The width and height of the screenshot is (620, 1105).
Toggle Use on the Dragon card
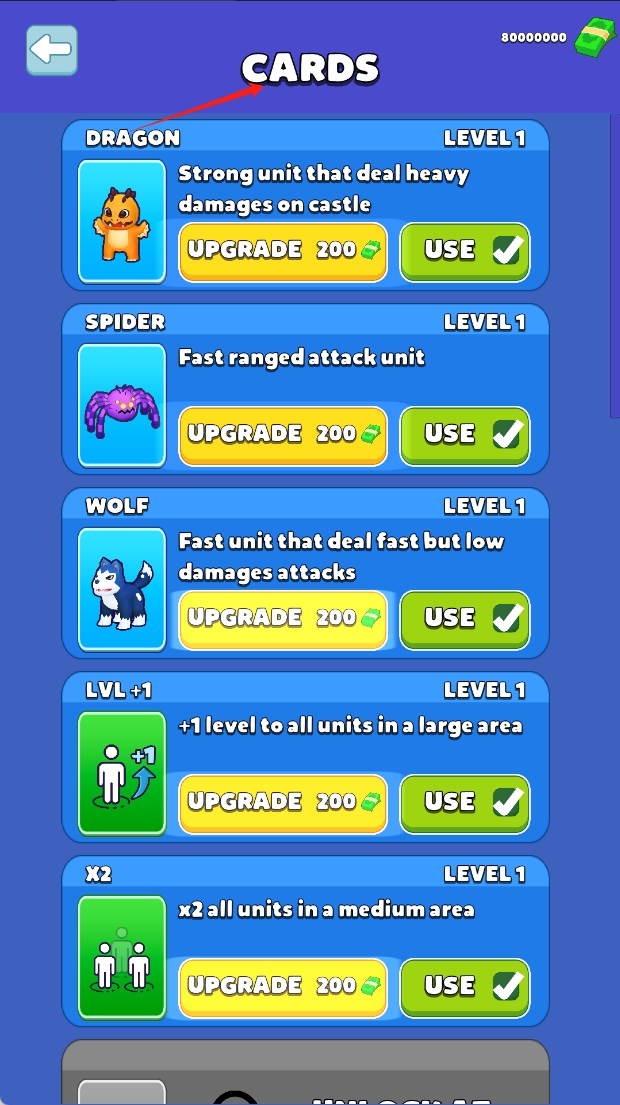click(x=465, y=251)
